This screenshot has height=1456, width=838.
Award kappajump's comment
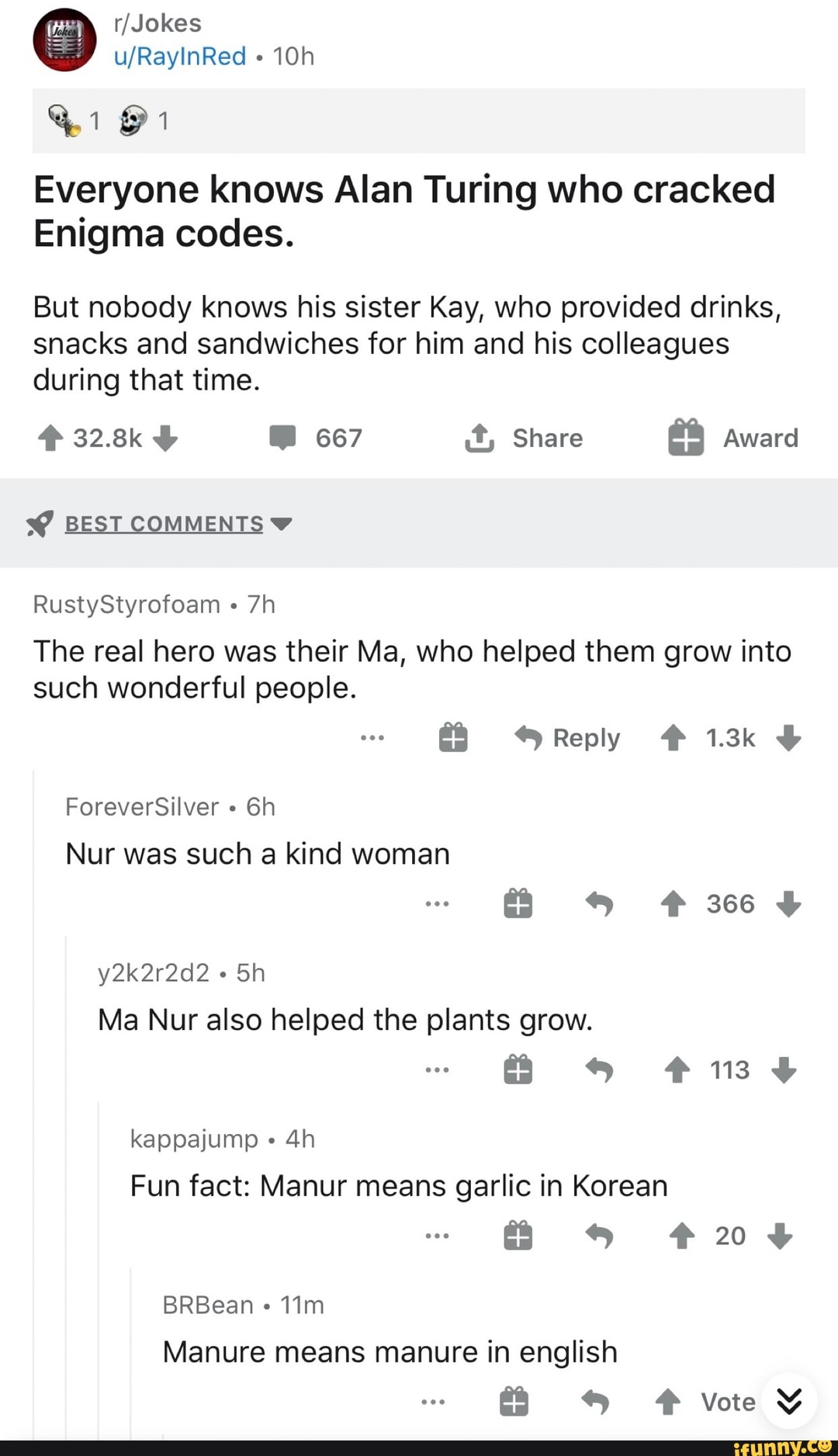pyautogui.click(x=518, y=1236)
